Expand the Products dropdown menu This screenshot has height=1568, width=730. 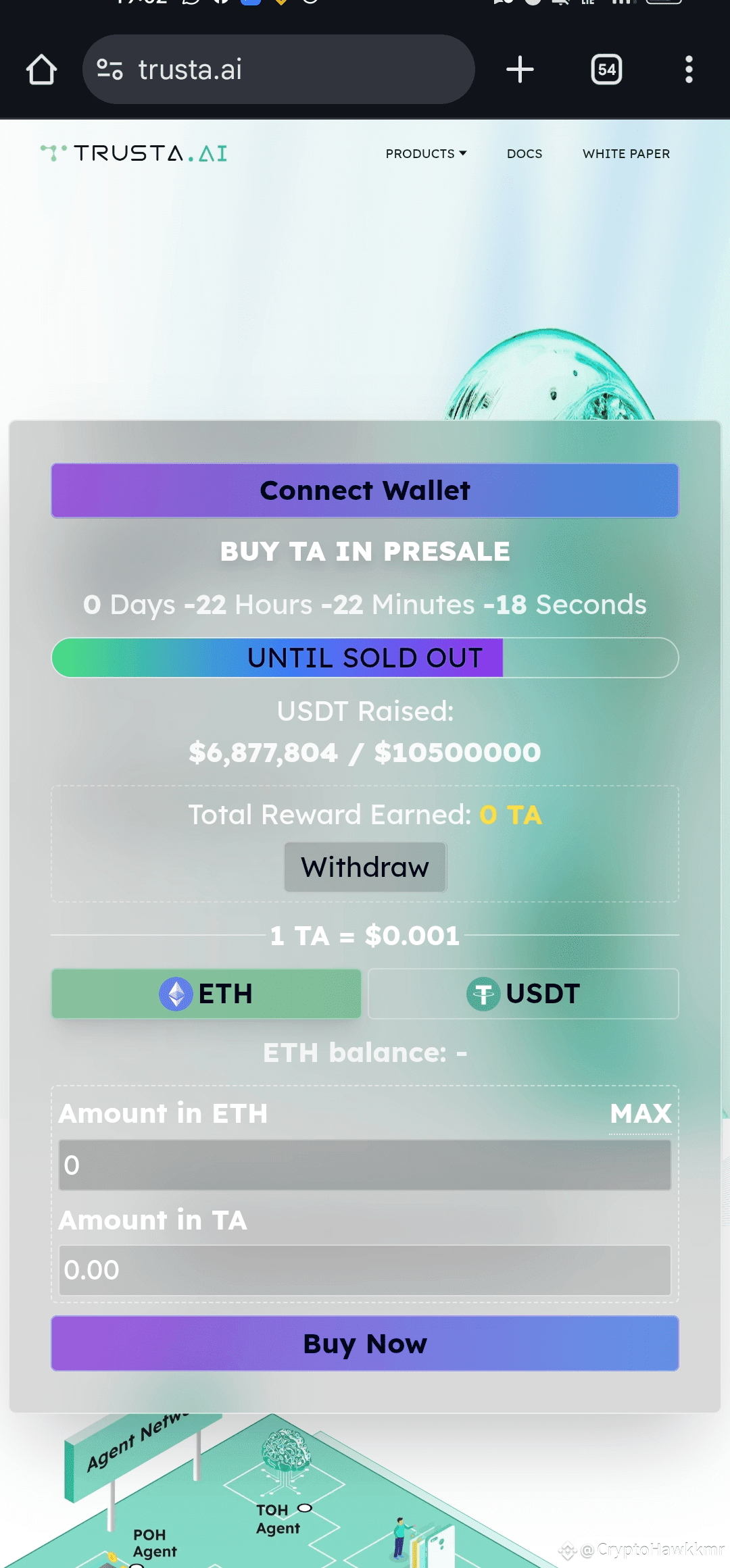tap(426, 153)
